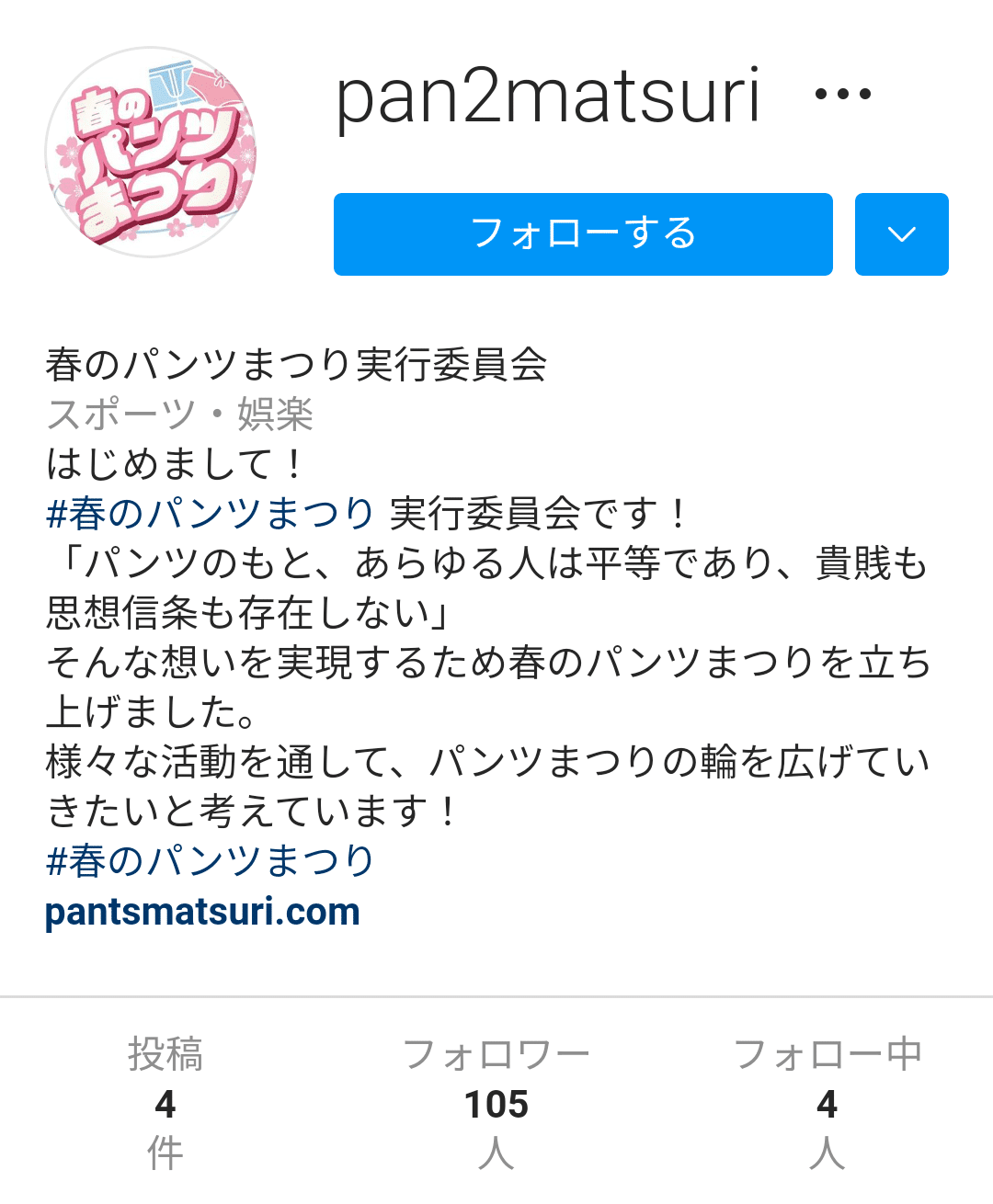Viewport: 993px width, 1204px height.
Task: Open the three-dot overflow menu
Action: coord(842,94)
